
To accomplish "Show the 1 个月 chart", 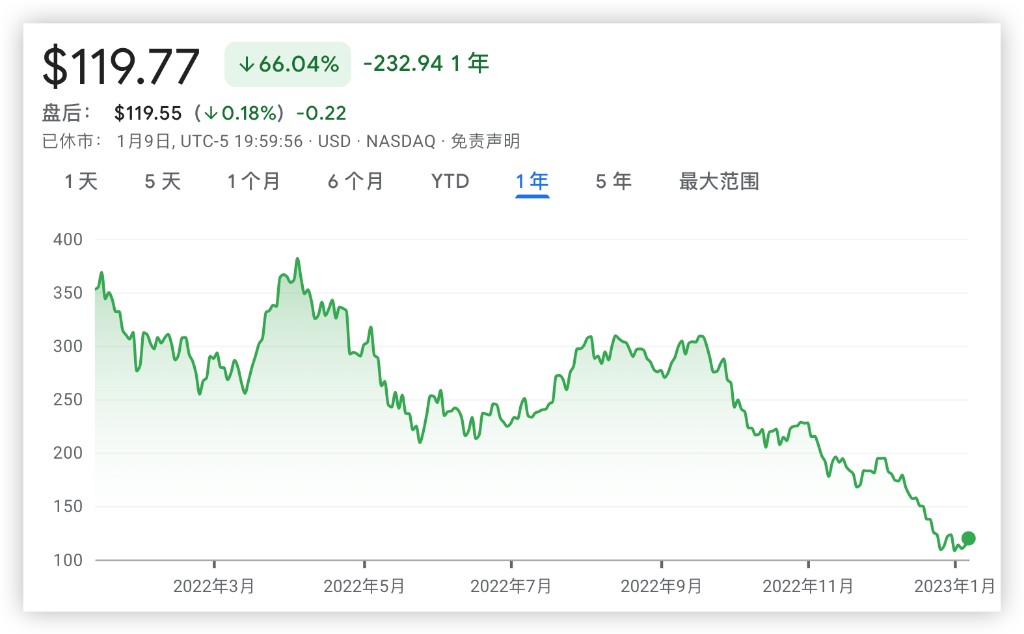I will [x=254, y=181].
